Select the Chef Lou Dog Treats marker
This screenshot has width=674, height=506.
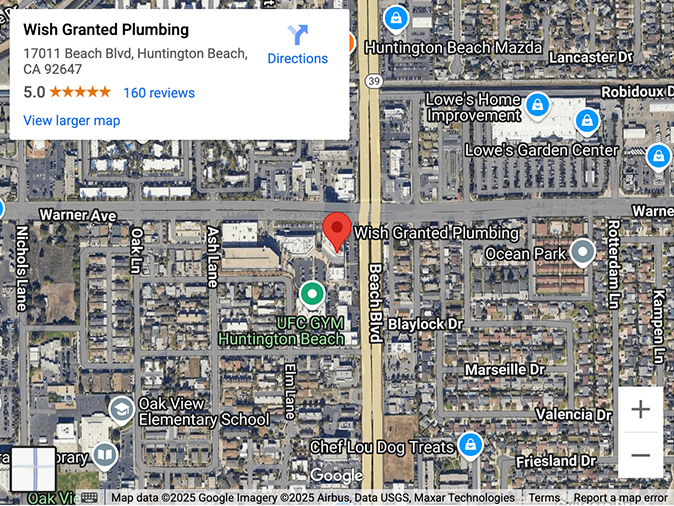[x=469, y=445]
